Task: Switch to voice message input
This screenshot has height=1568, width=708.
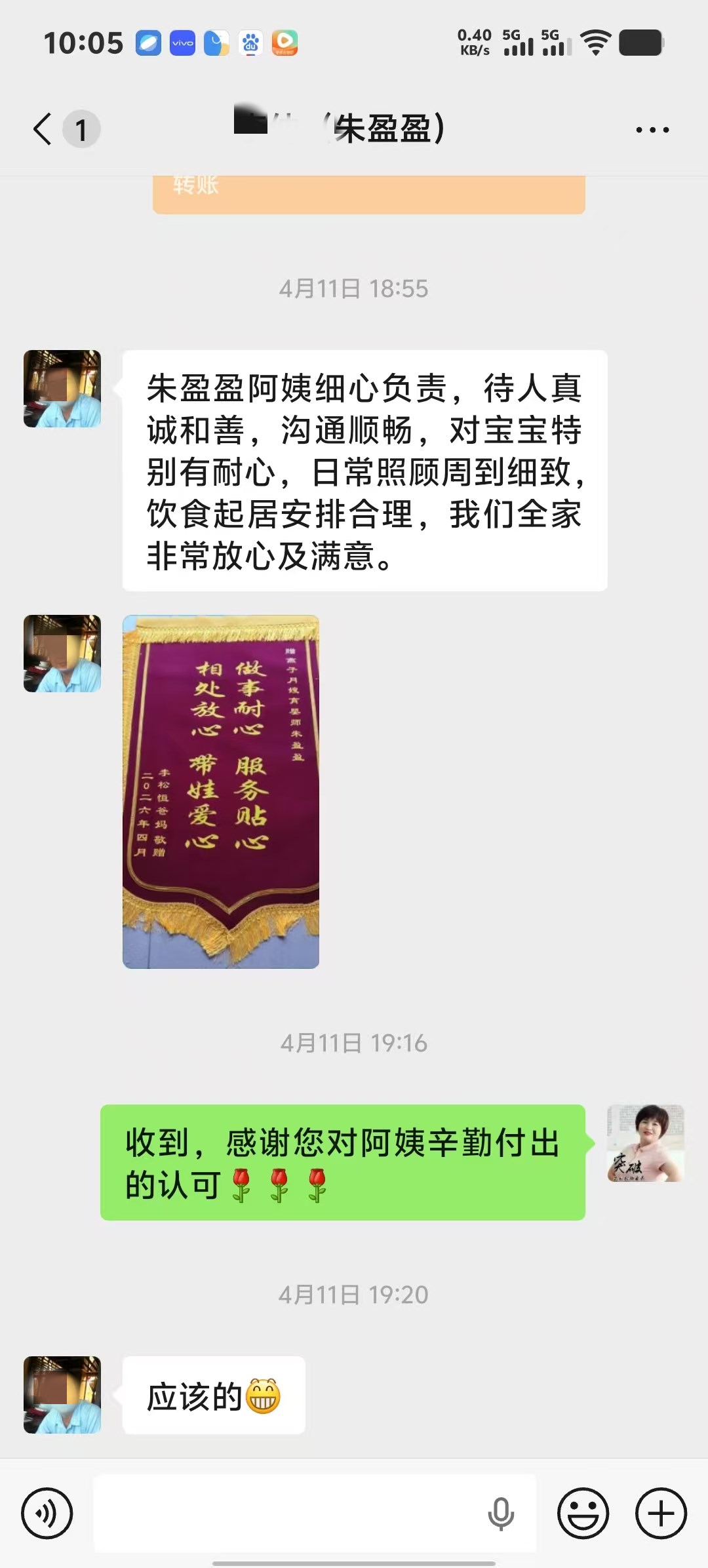Action: pyautogui.click(x=47, y=1513)
